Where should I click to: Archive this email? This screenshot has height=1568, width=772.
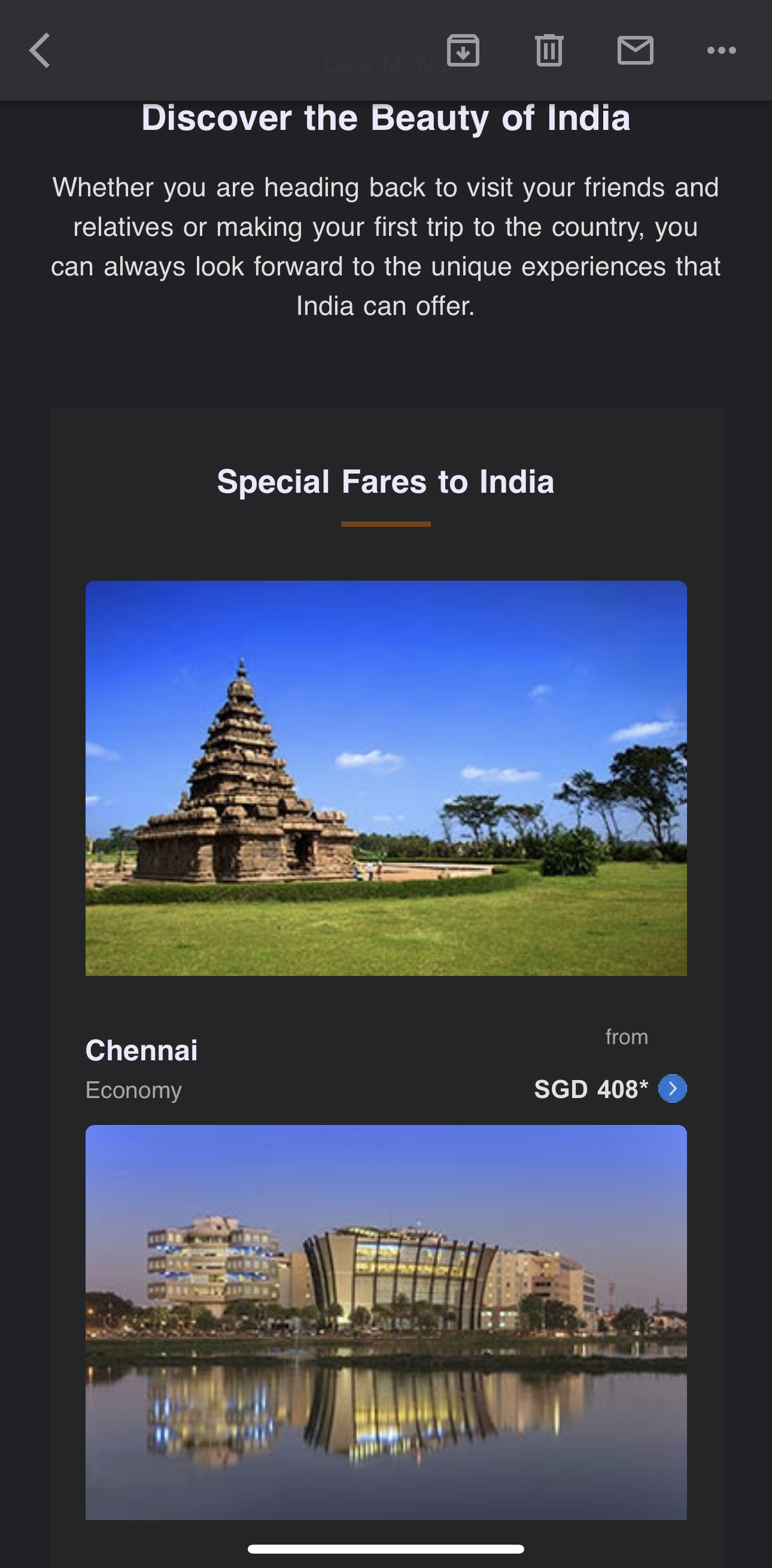pos(463,50)
